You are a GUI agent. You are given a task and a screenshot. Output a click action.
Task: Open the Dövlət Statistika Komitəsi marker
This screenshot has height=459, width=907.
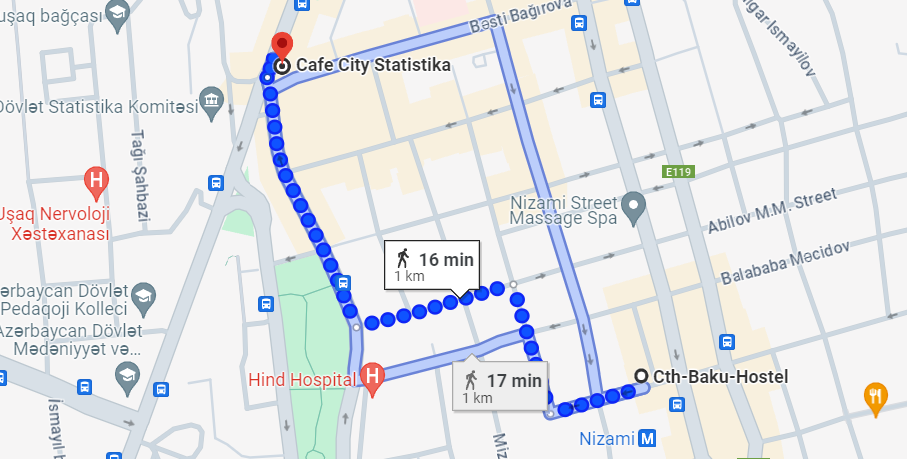211,99
